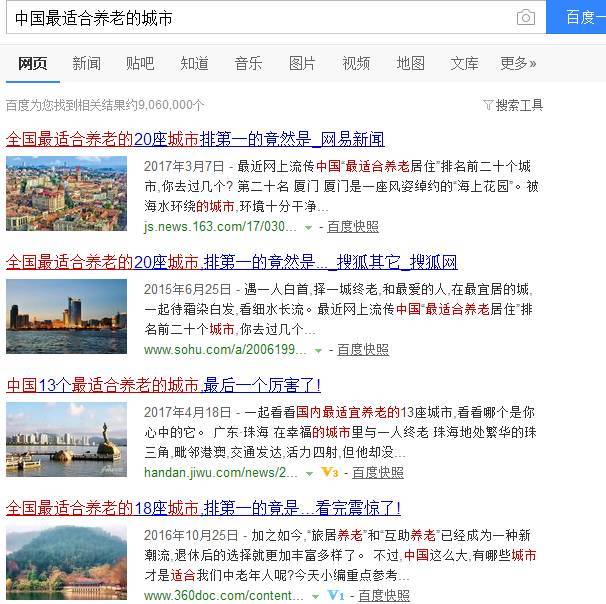Switch to the 新闻 tab

pyautogui.click(x=86, y=63)
